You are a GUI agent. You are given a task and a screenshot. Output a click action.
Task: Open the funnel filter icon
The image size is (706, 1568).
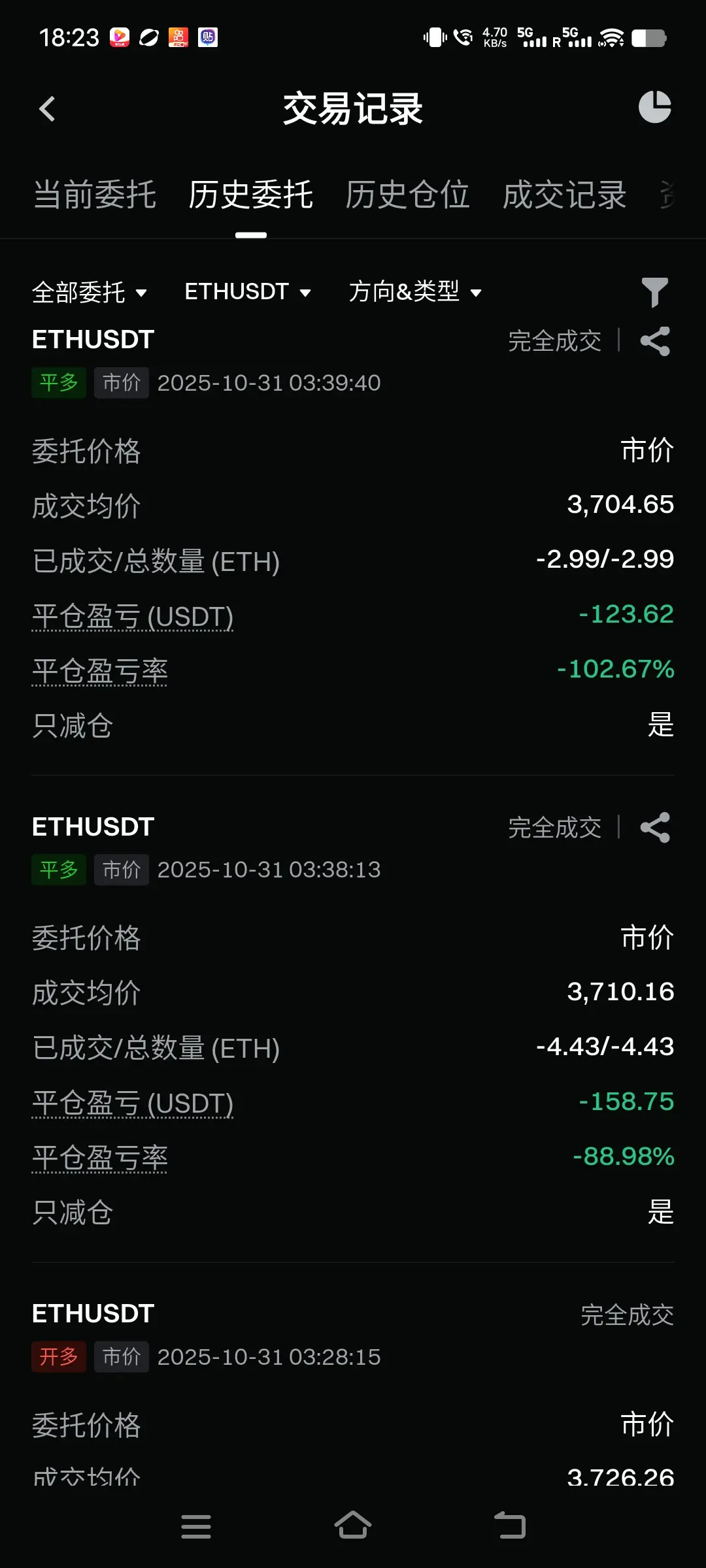point(655,292)
